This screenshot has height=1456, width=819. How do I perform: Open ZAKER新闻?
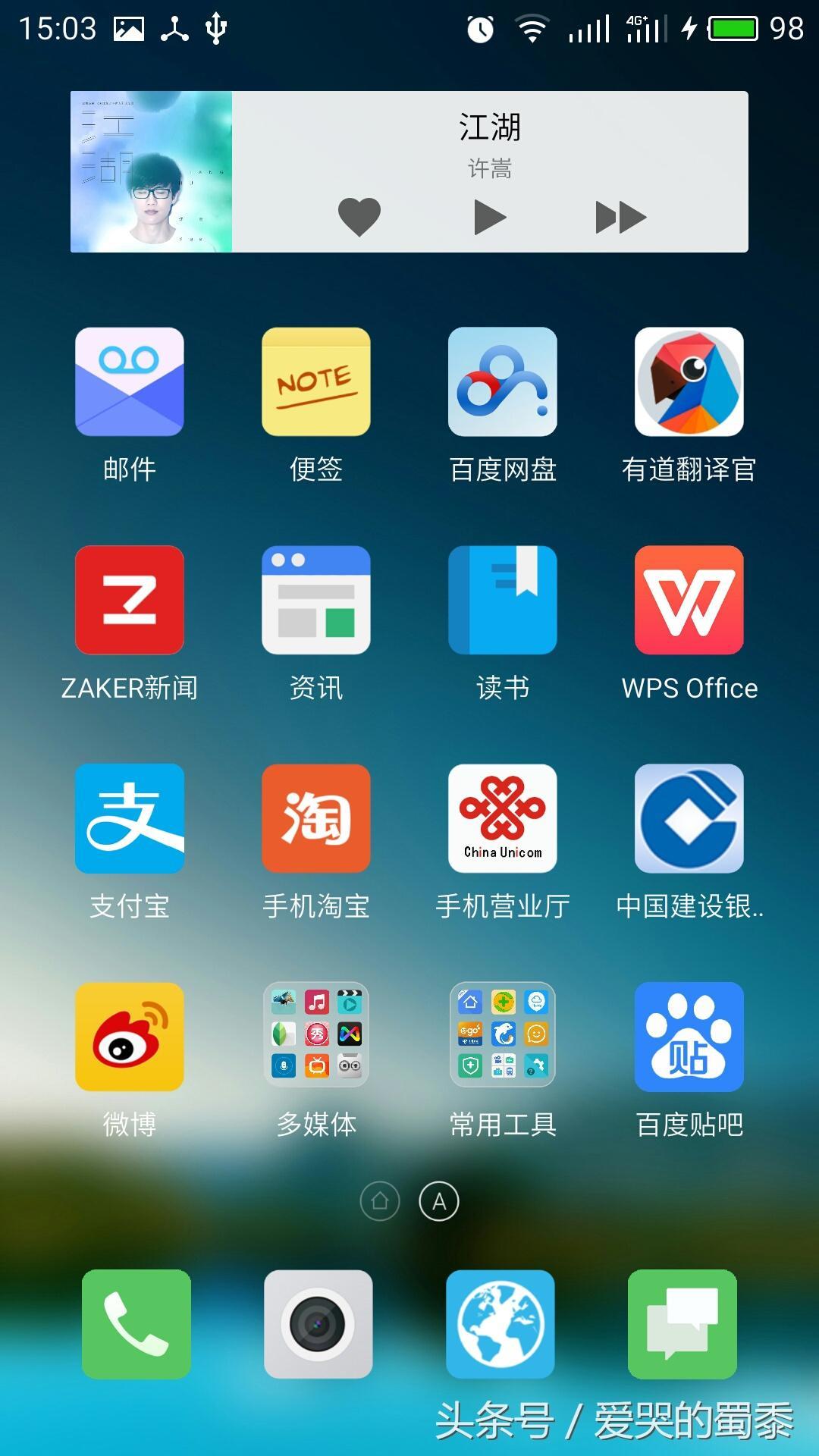pyautogui.click(x=130, y=600)
